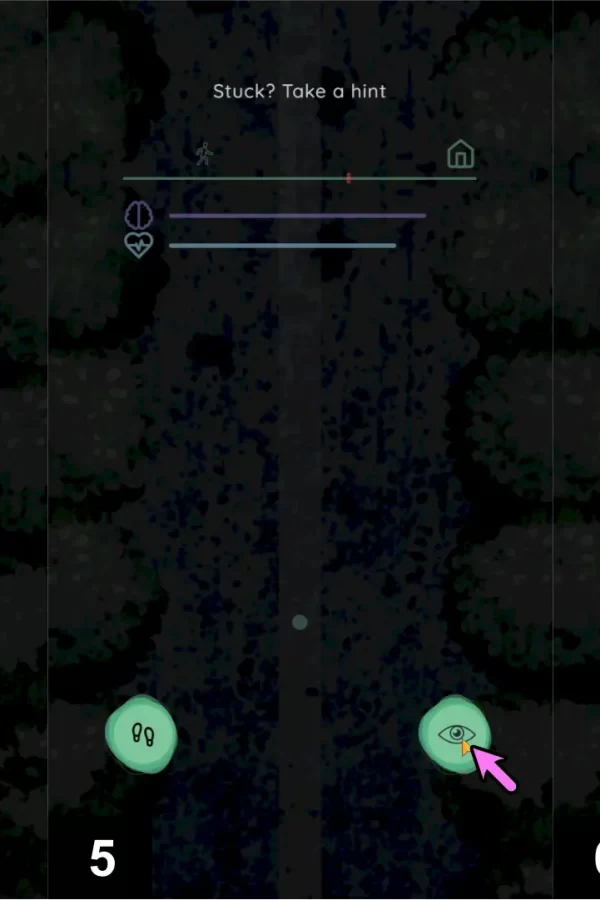Tap the green eye hint button
Image resolution: width=600 pixels, height=900 pixels.
[454, 735]
